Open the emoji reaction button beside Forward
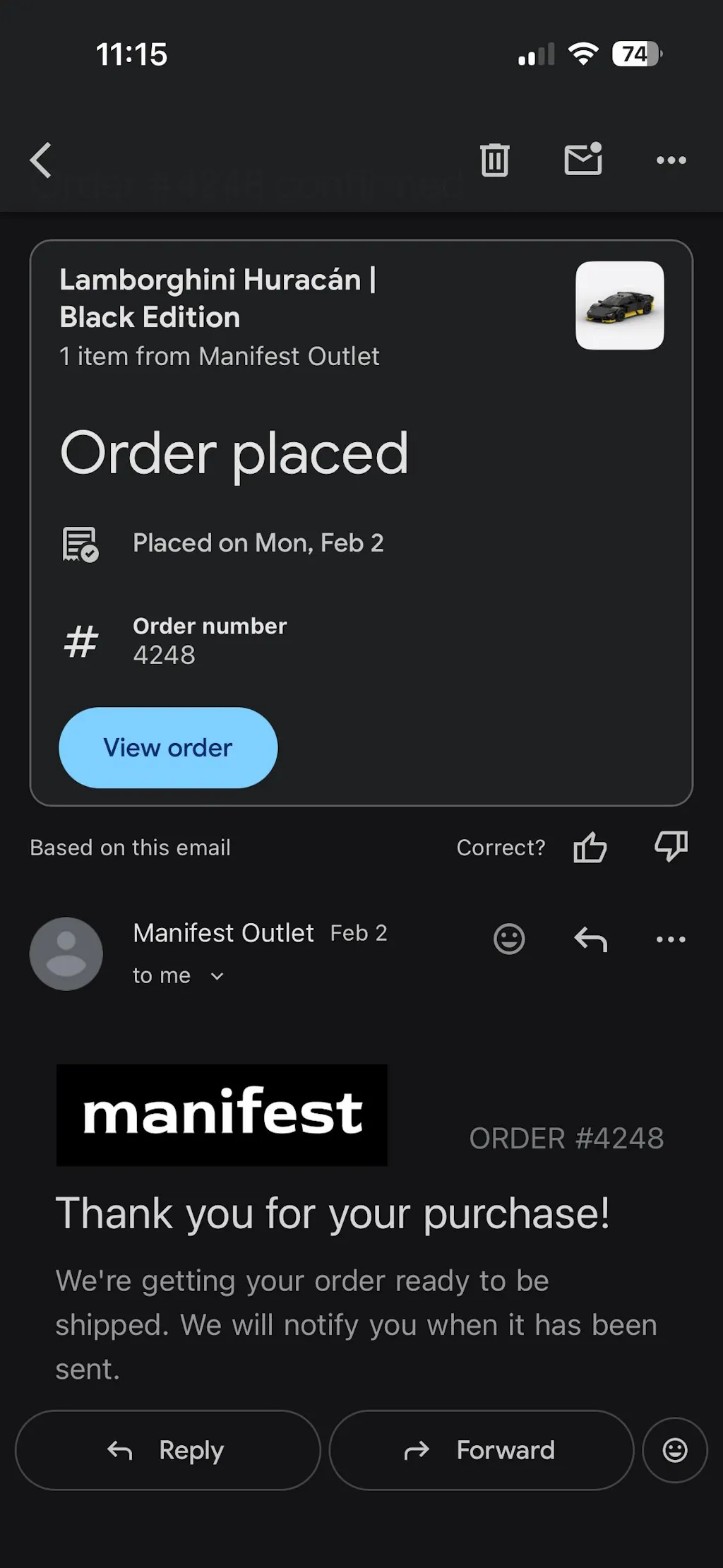 point(674,1450)
